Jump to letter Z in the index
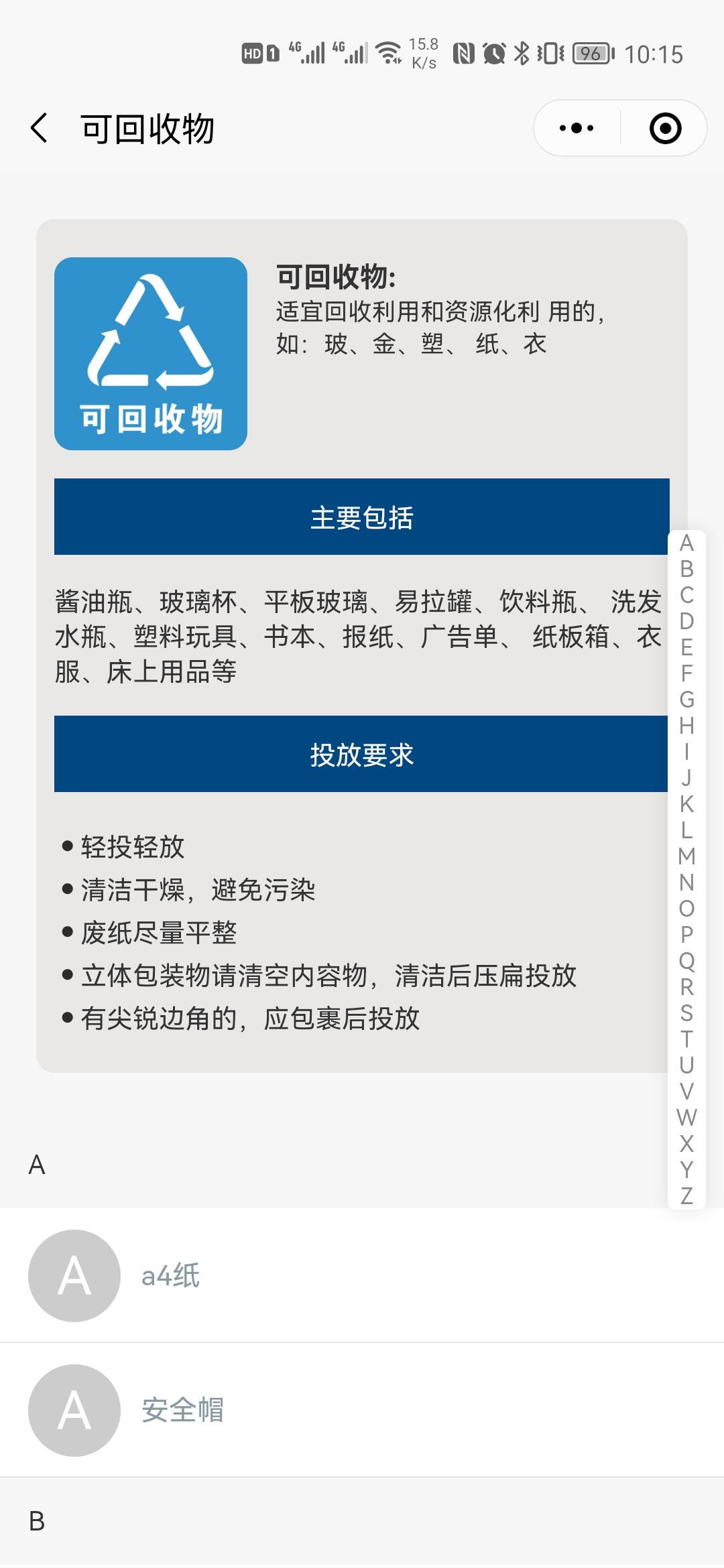 pyautogui.click(x=686, y=1196)
